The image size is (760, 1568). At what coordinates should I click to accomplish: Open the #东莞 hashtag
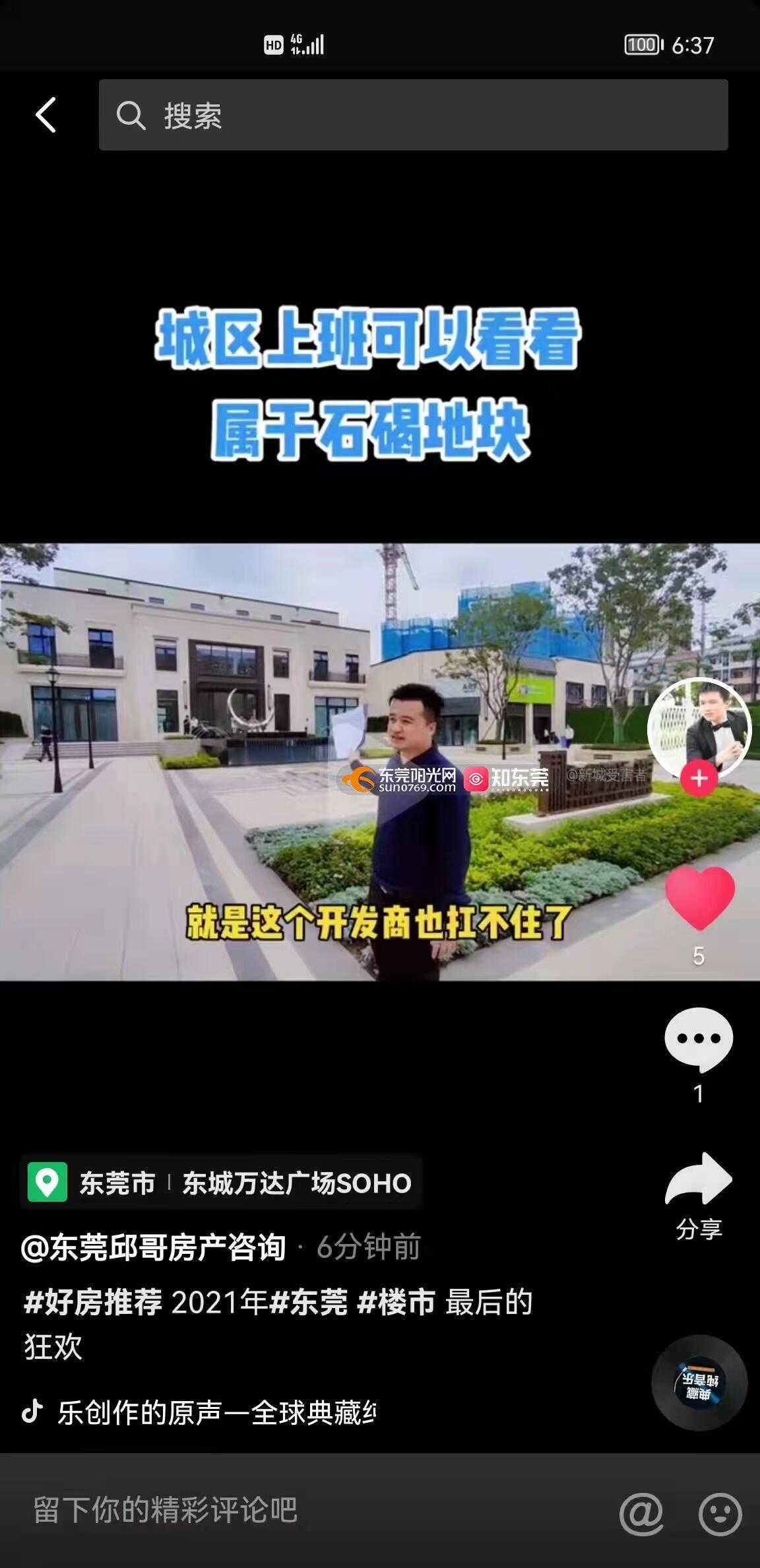pos(309,1302)
